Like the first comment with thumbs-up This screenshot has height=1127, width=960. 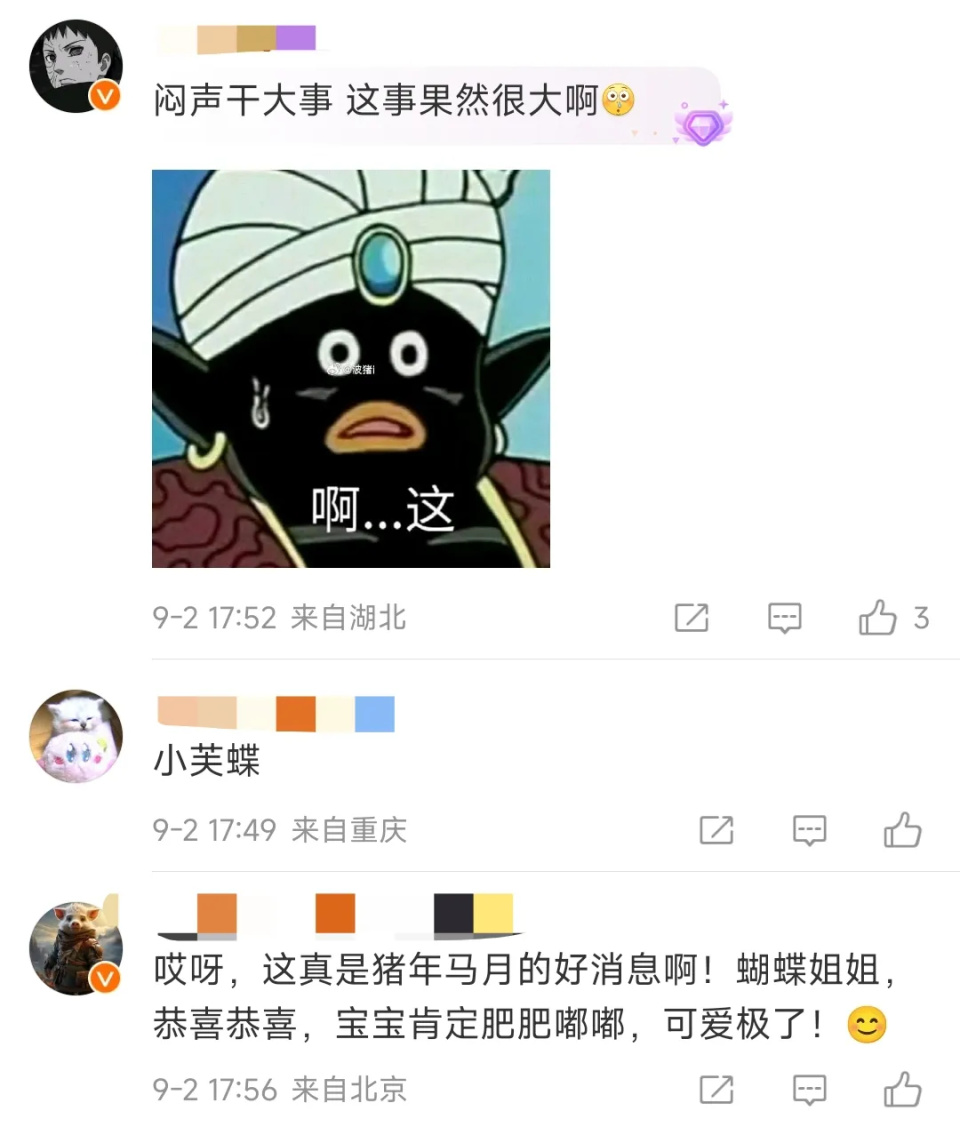coord(878,618)
